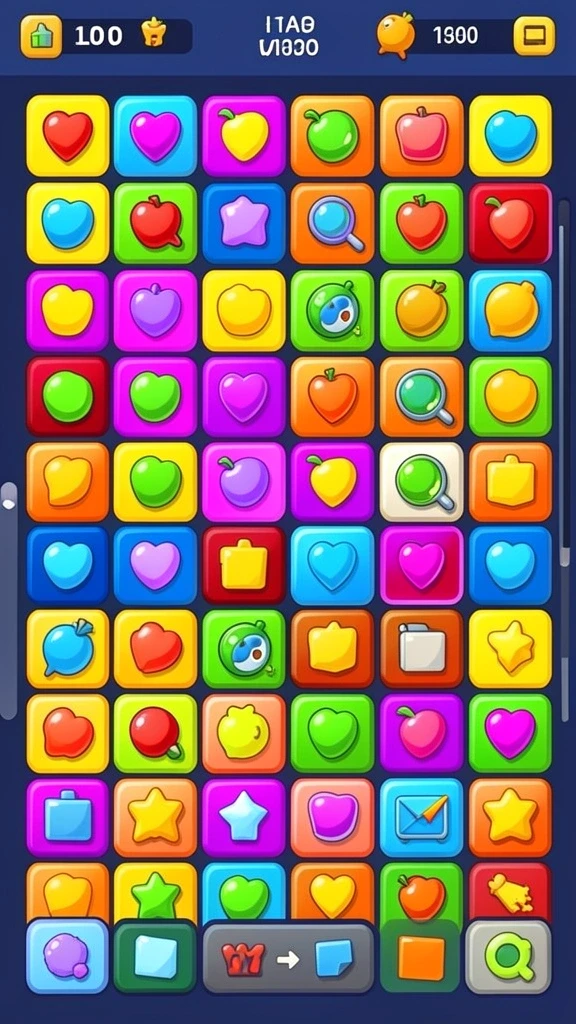Select the envelope tile on blue background
The width and height of the screenshot is (576, 1024).
pyautogui.click(x=421, y=818)
